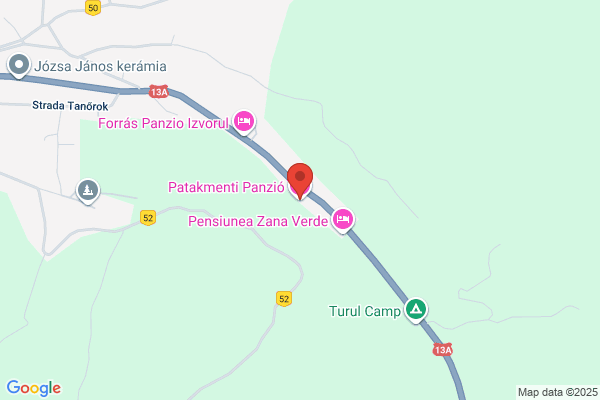
Task: Select the Józsa János kerámia place marker
Action: coord(19,65)
